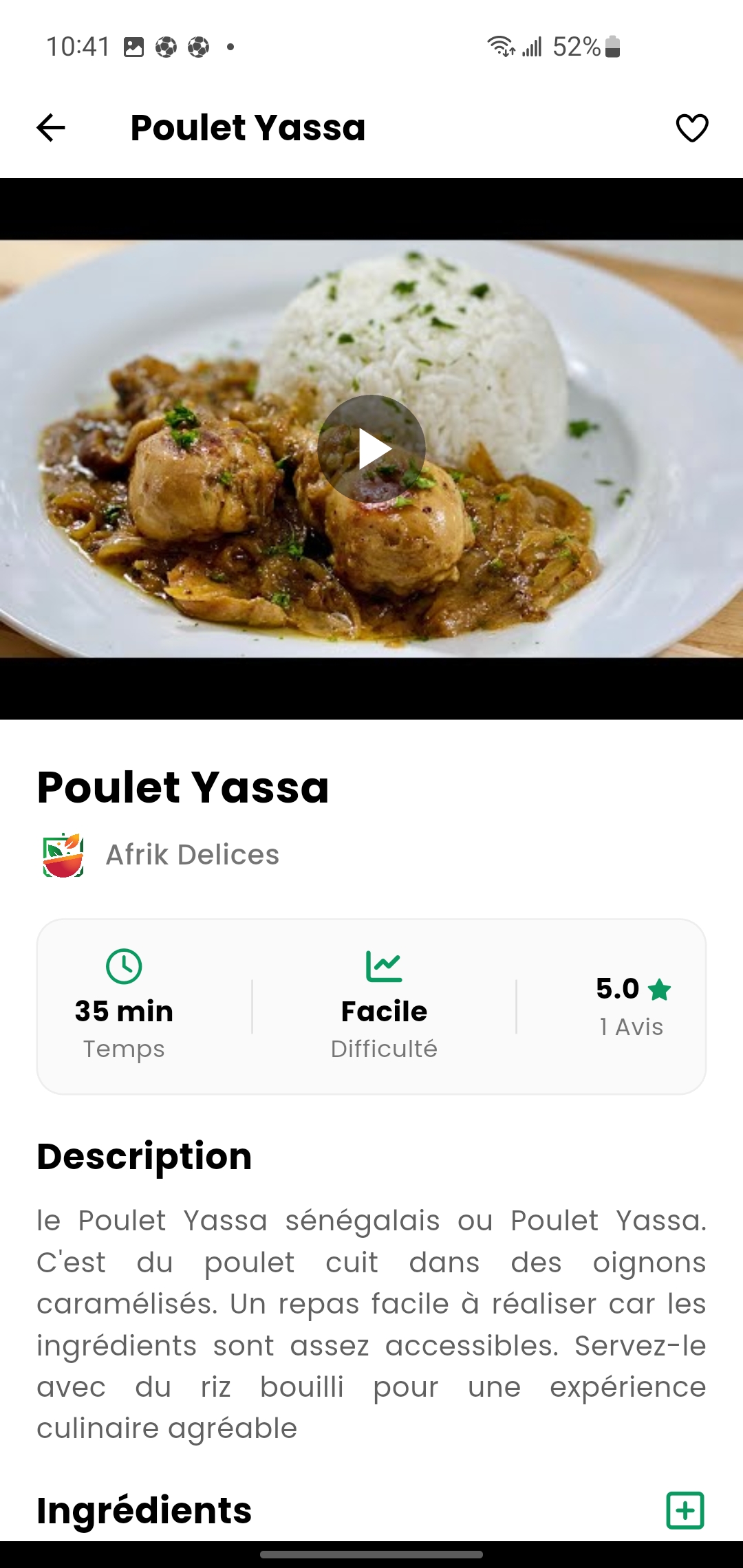The image size is (743, 1568).
Task: Expand the Description section heading
Action: point(144,1155)
